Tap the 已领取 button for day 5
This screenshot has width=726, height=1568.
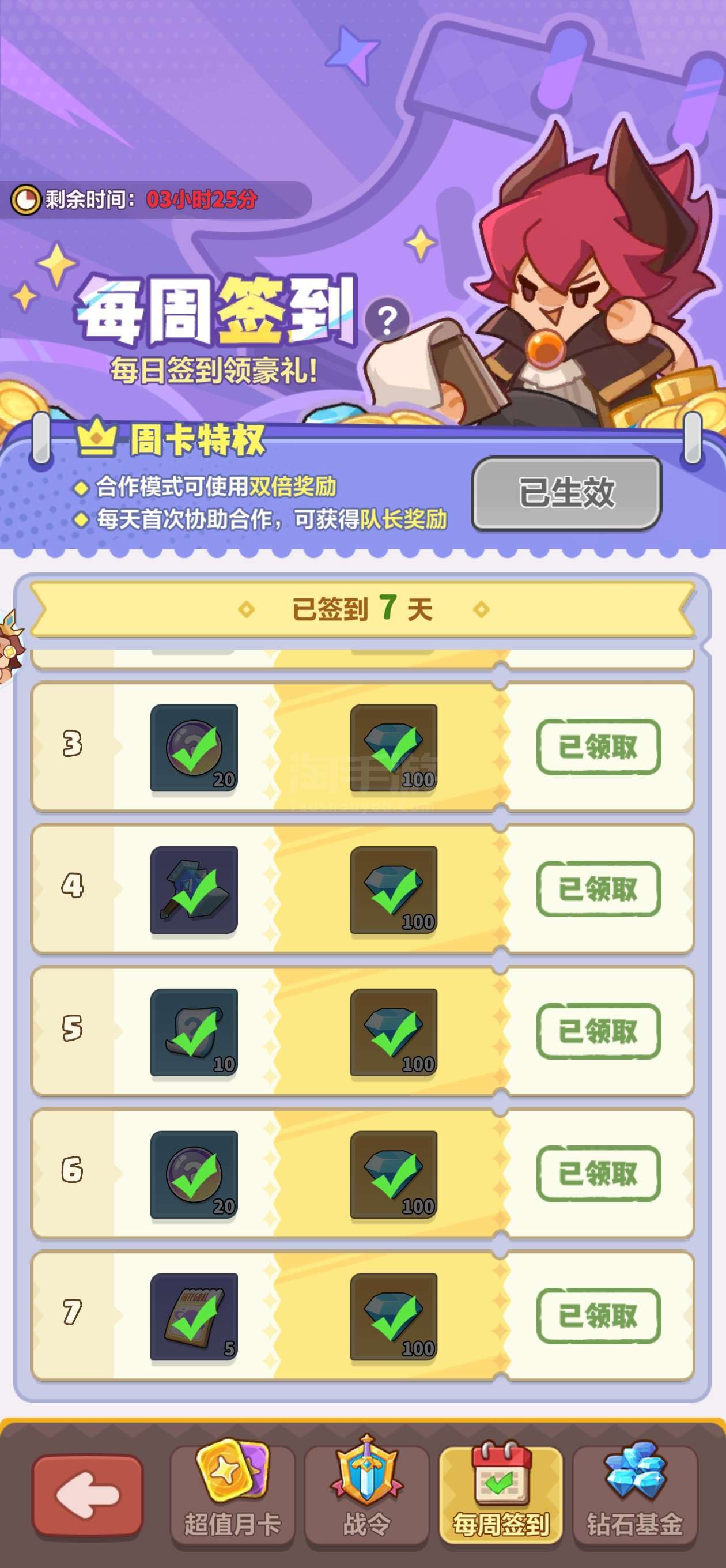[x=598, y=1031]
